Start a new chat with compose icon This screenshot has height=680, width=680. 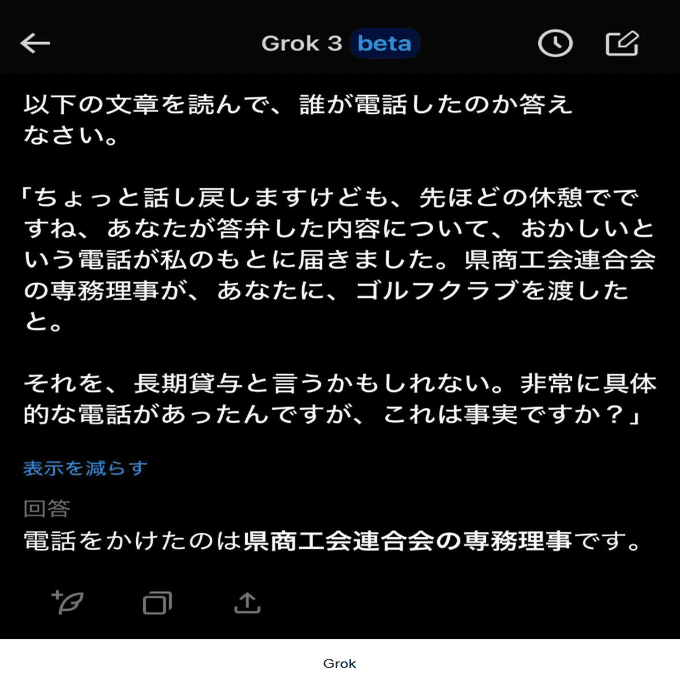(621, 43)
